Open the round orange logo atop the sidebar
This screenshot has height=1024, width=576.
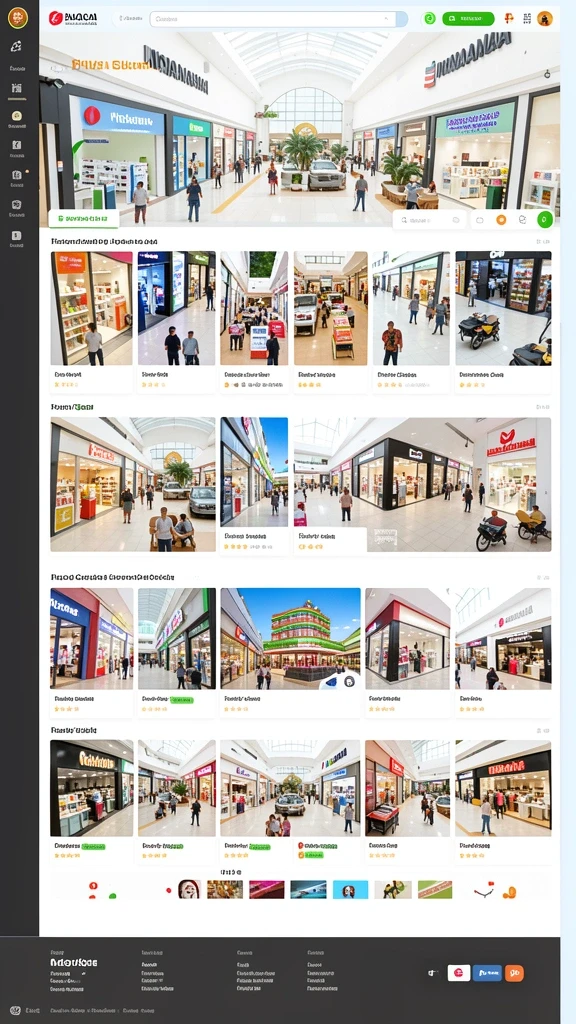coord(18,18)
